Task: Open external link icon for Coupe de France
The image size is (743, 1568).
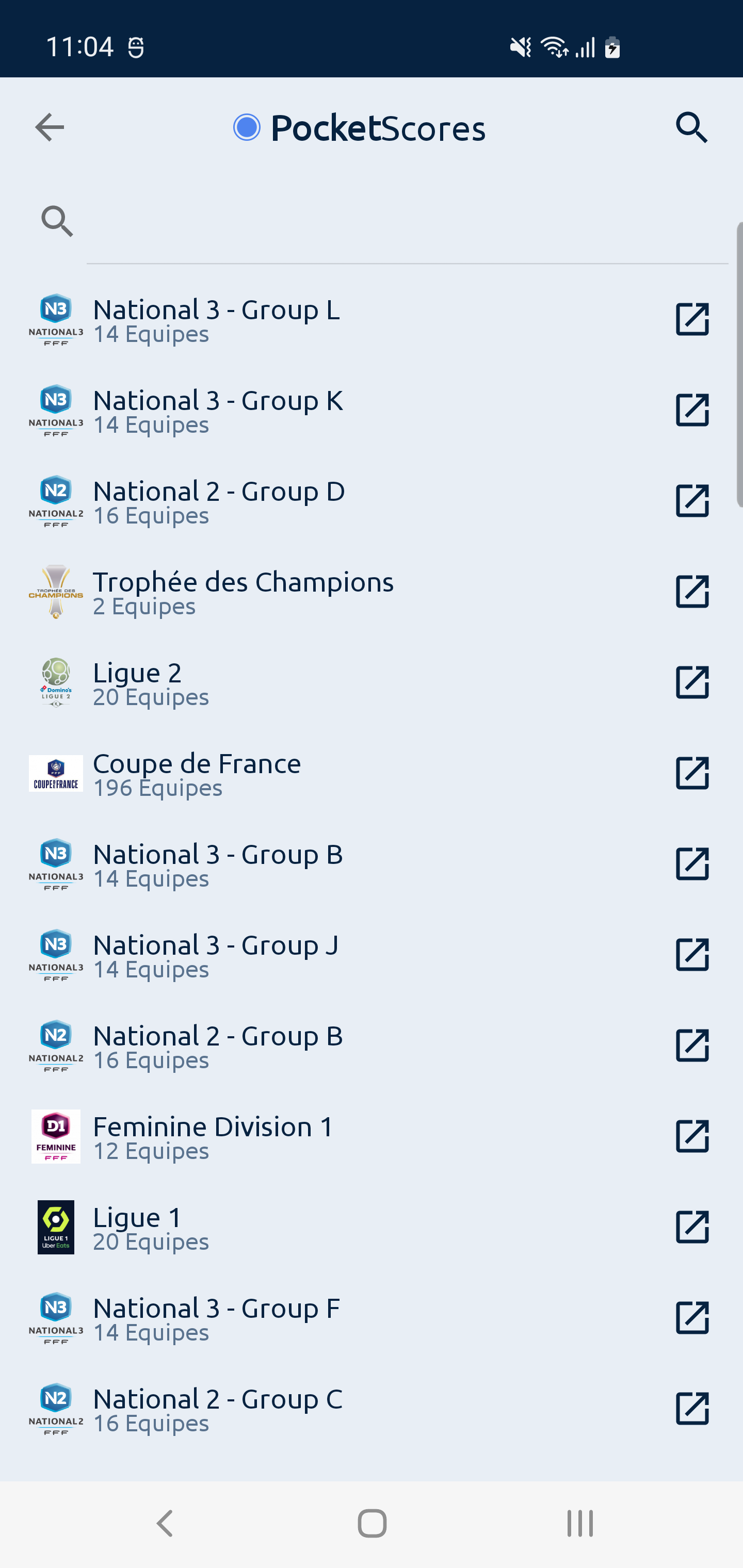Action: [x=692, y=773]
